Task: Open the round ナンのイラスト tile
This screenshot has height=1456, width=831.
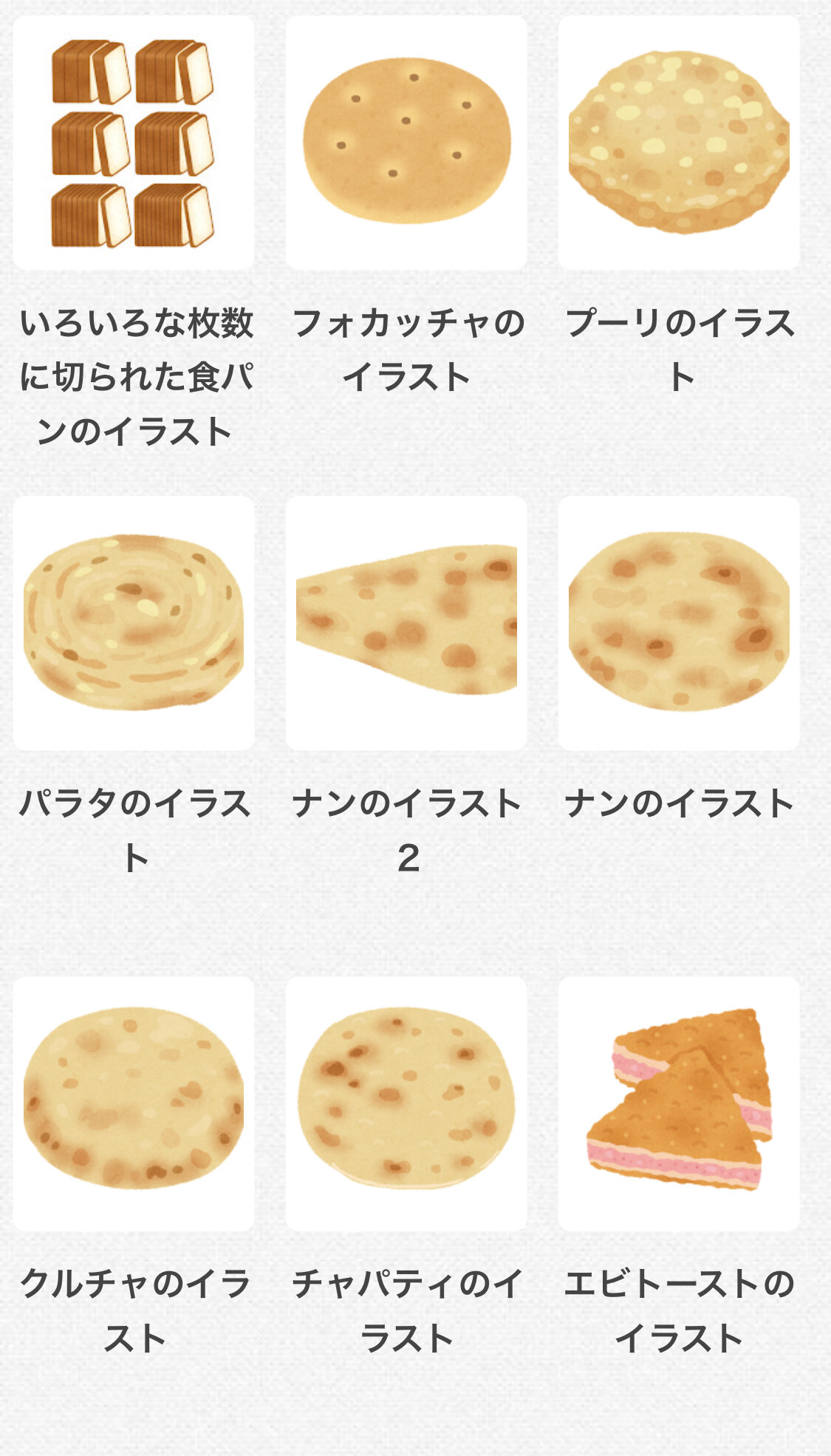Action: coord(679,623)
